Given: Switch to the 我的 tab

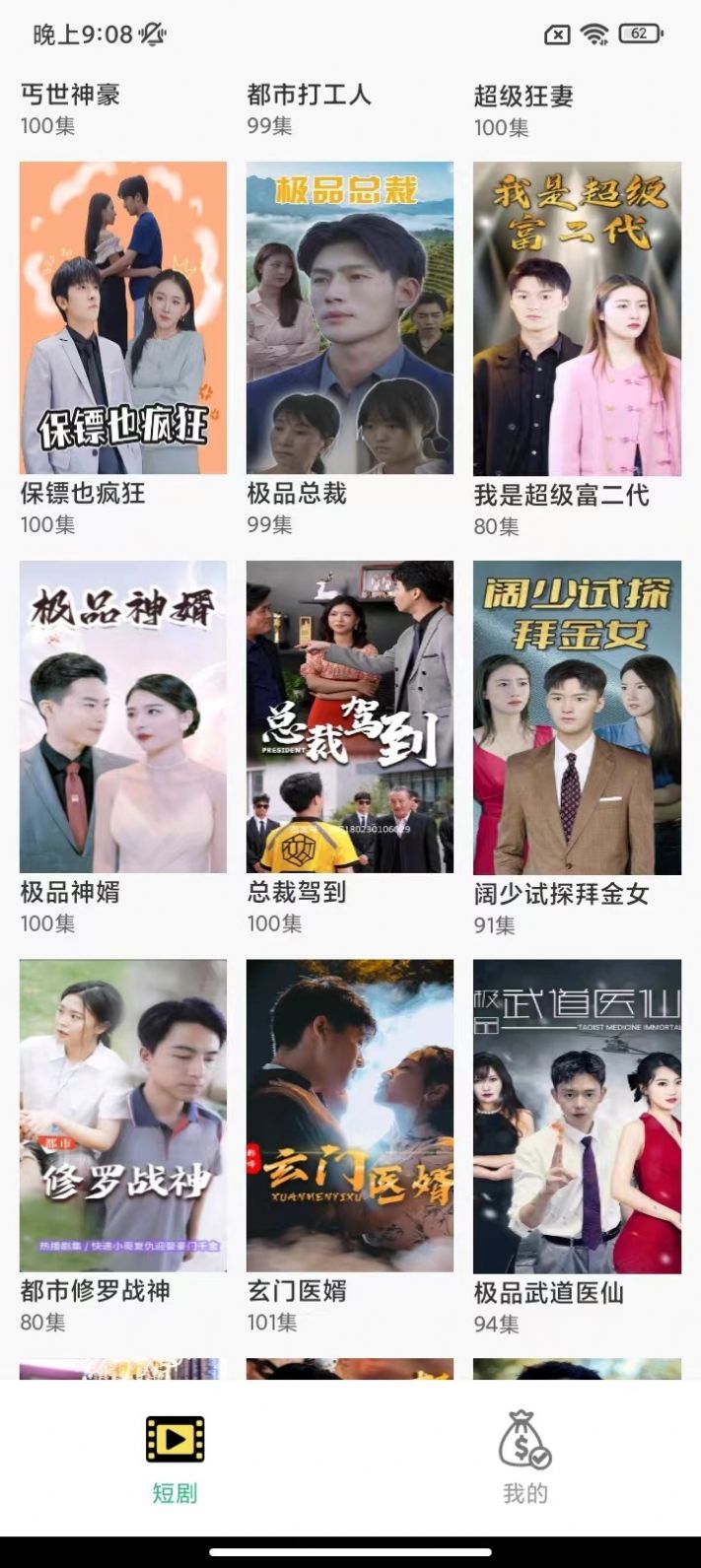Looking at the screenshot, I should tap(525, 1457).
